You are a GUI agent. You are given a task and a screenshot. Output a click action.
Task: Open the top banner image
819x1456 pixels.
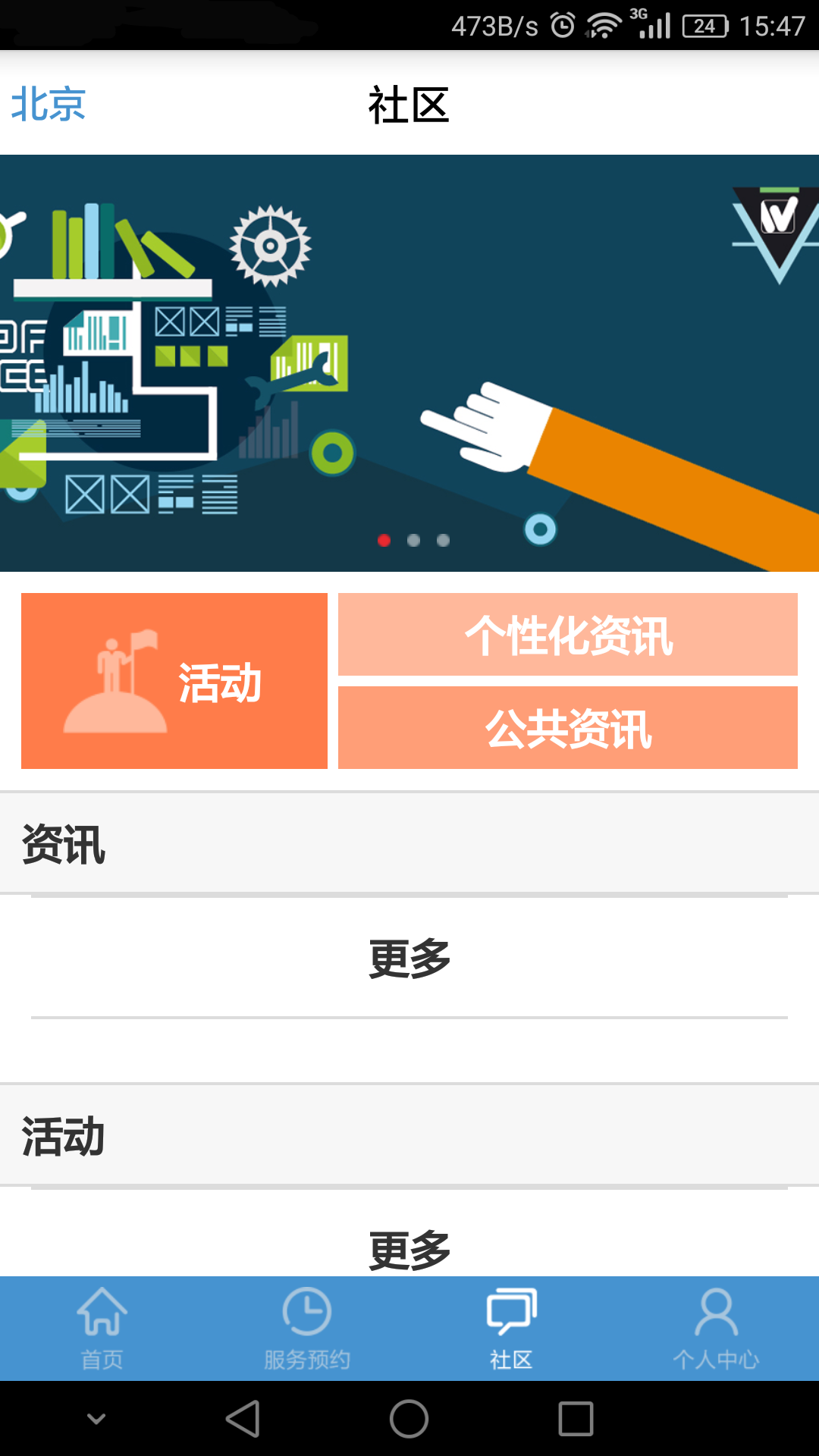click(x=409, y=362)
